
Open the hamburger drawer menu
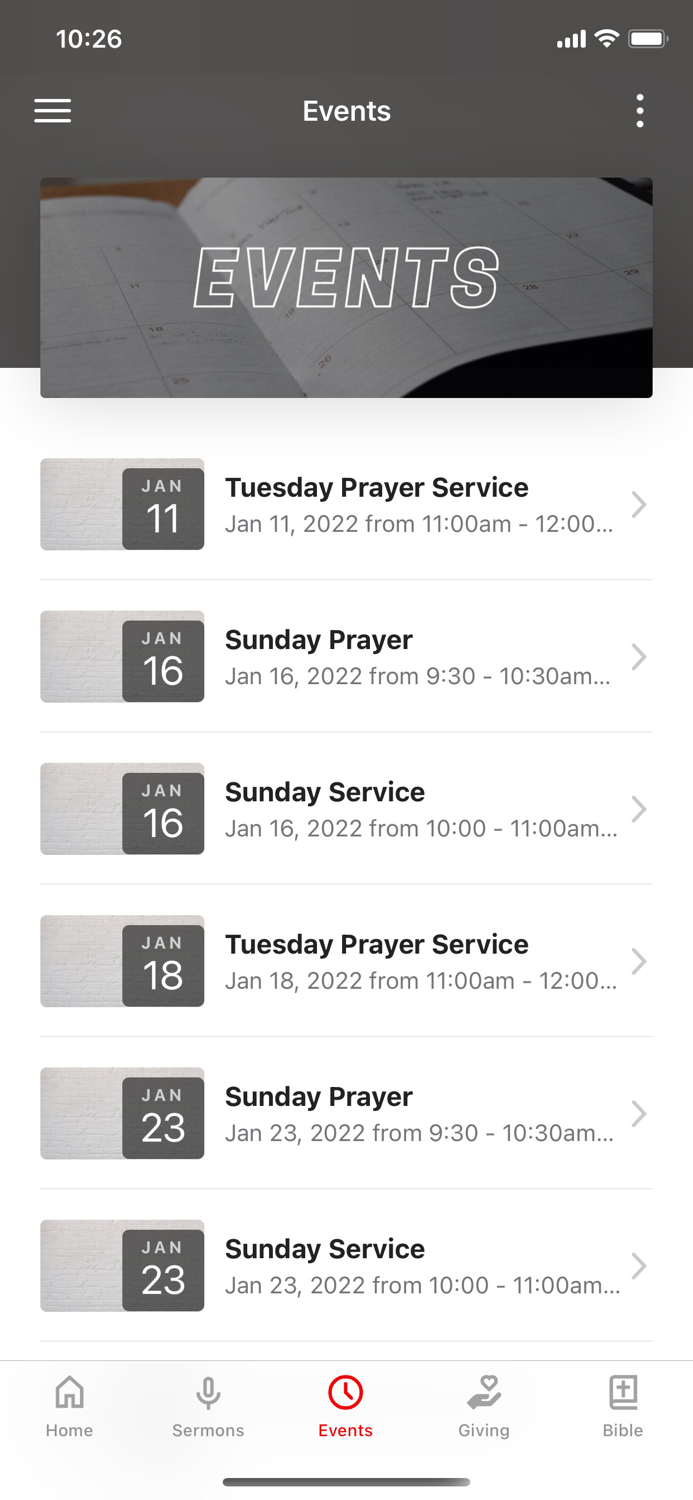coord(53,111)
